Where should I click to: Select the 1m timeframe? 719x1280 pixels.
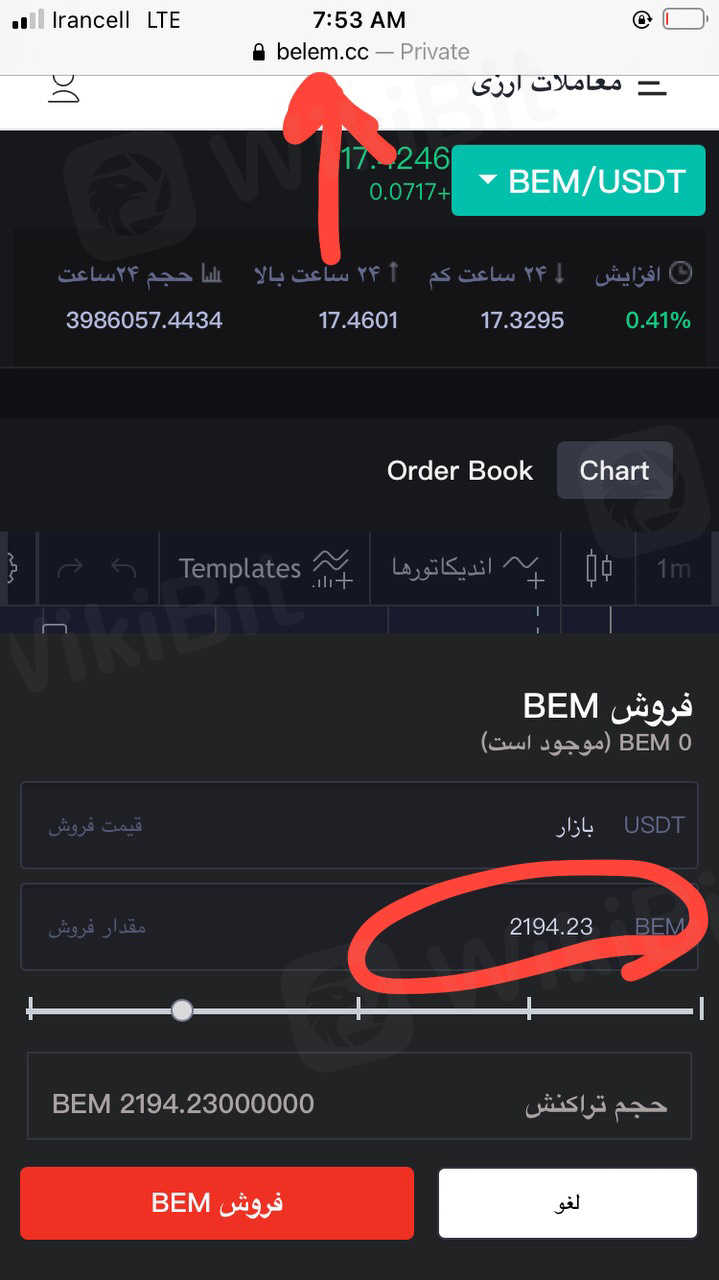673,569
